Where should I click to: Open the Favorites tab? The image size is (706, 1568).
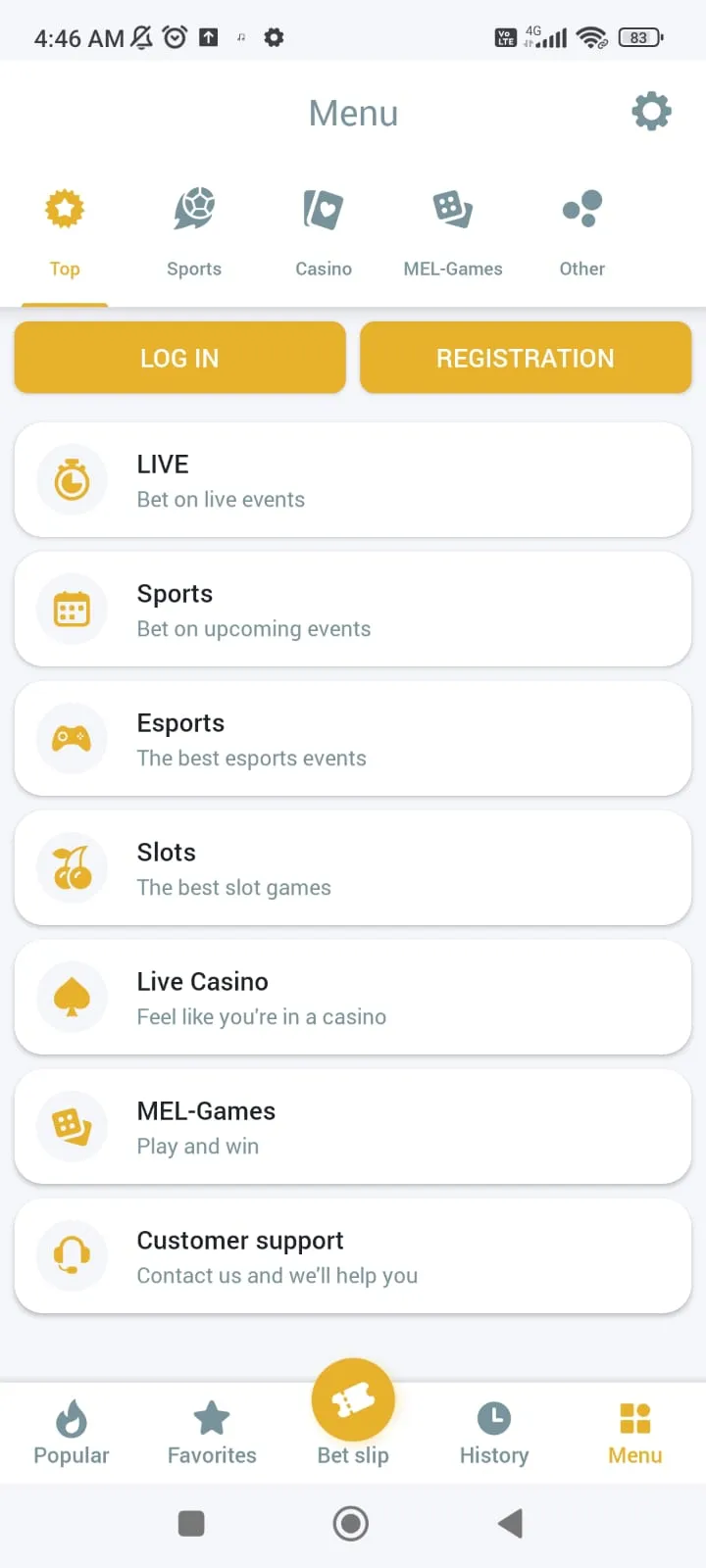point(212,1433)
